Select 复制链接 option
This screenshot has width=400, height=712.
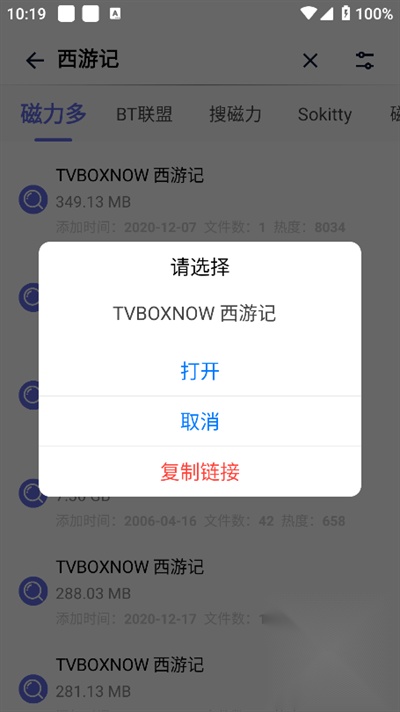coord(200,472)
